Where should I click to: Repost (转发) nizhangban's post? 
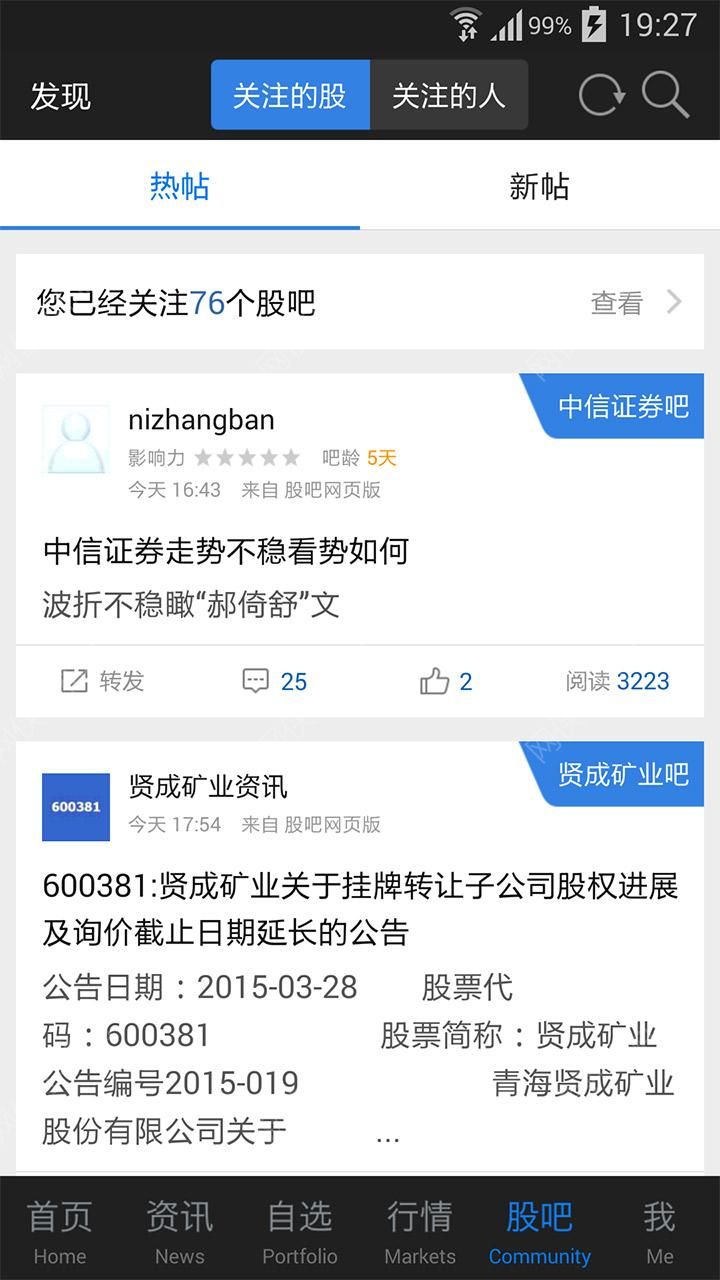102,681
